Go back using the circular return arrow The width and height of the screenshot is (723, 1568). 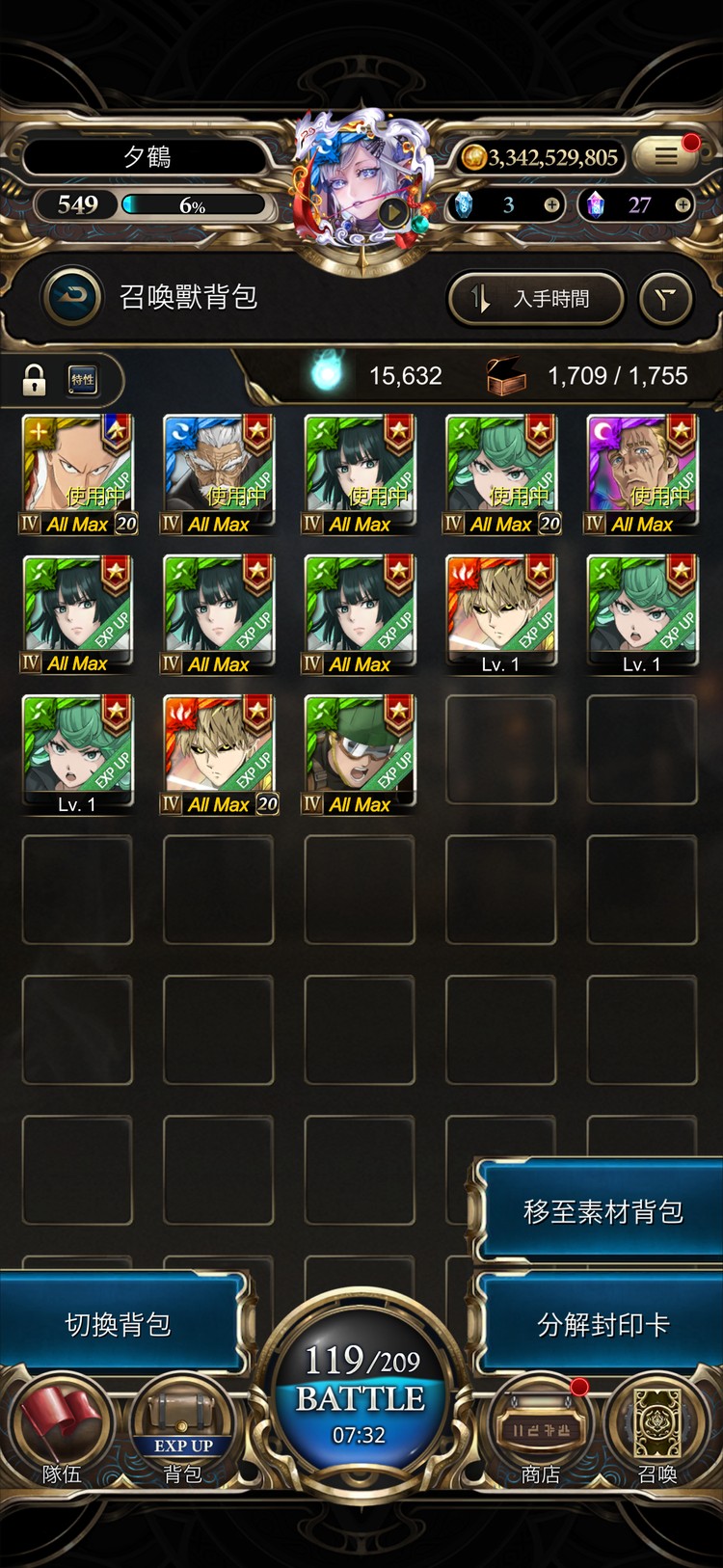pyautogui.click(x=72, y=297)
